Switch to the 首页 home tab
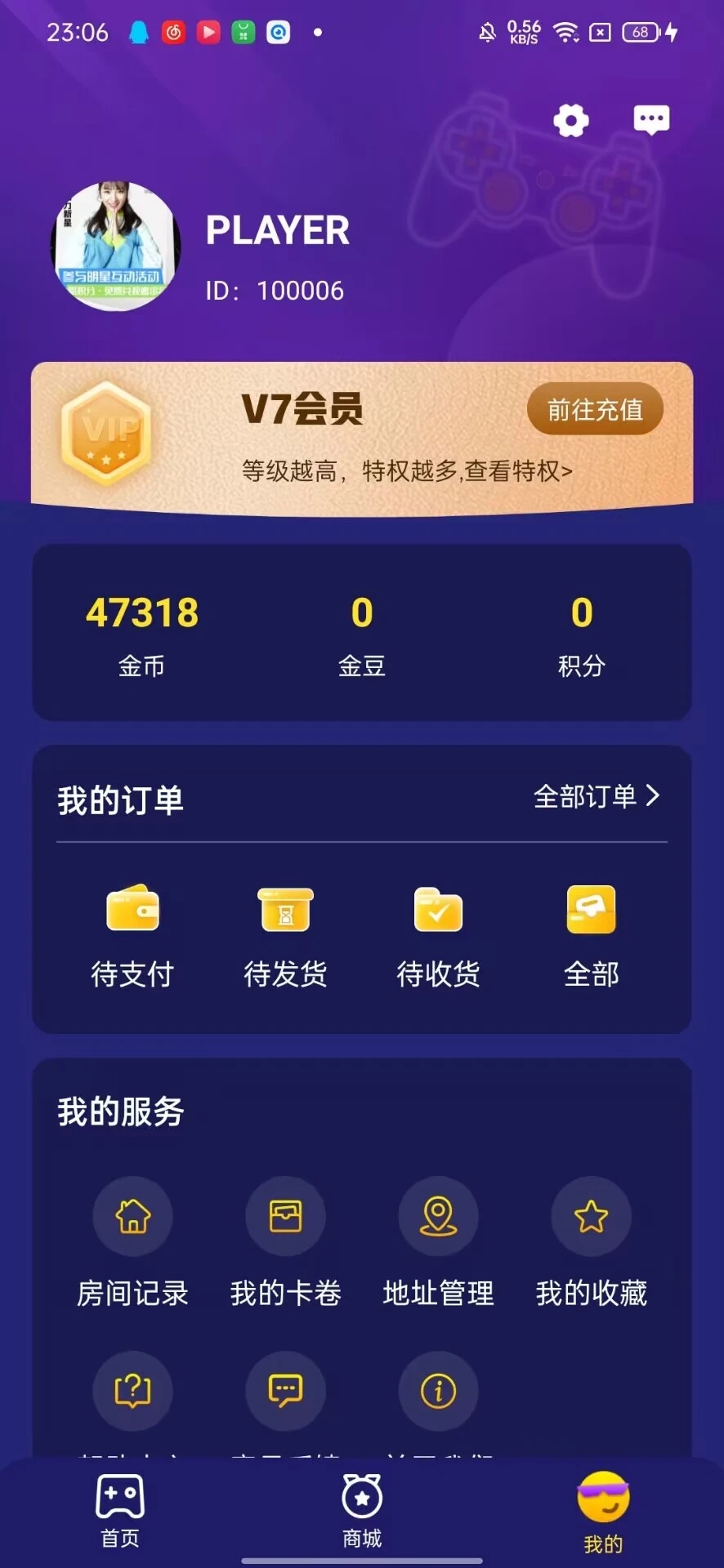Screen dimensions: 724x1568 [120, 1511]
